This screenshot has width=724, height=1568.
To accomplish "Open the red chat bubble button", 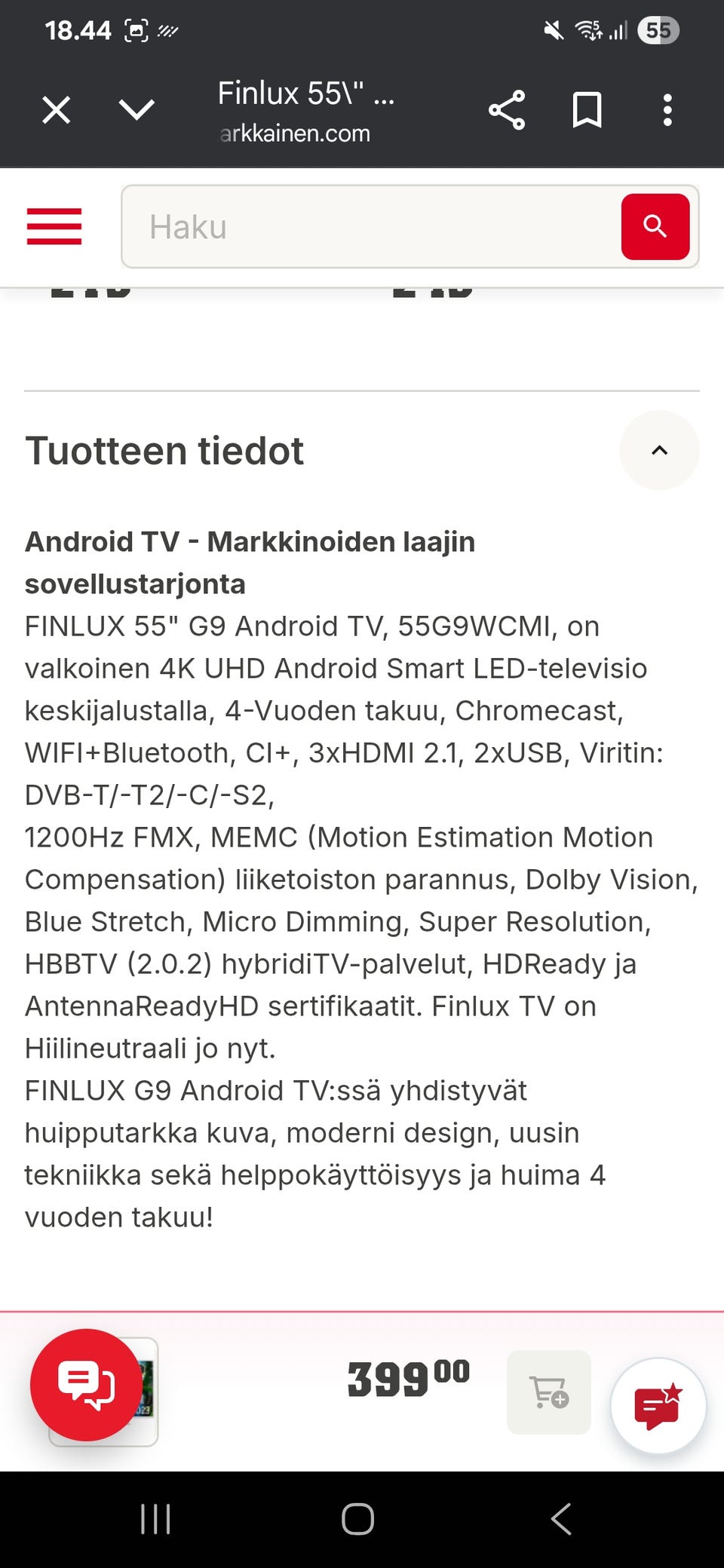I will pos(86,1385).
